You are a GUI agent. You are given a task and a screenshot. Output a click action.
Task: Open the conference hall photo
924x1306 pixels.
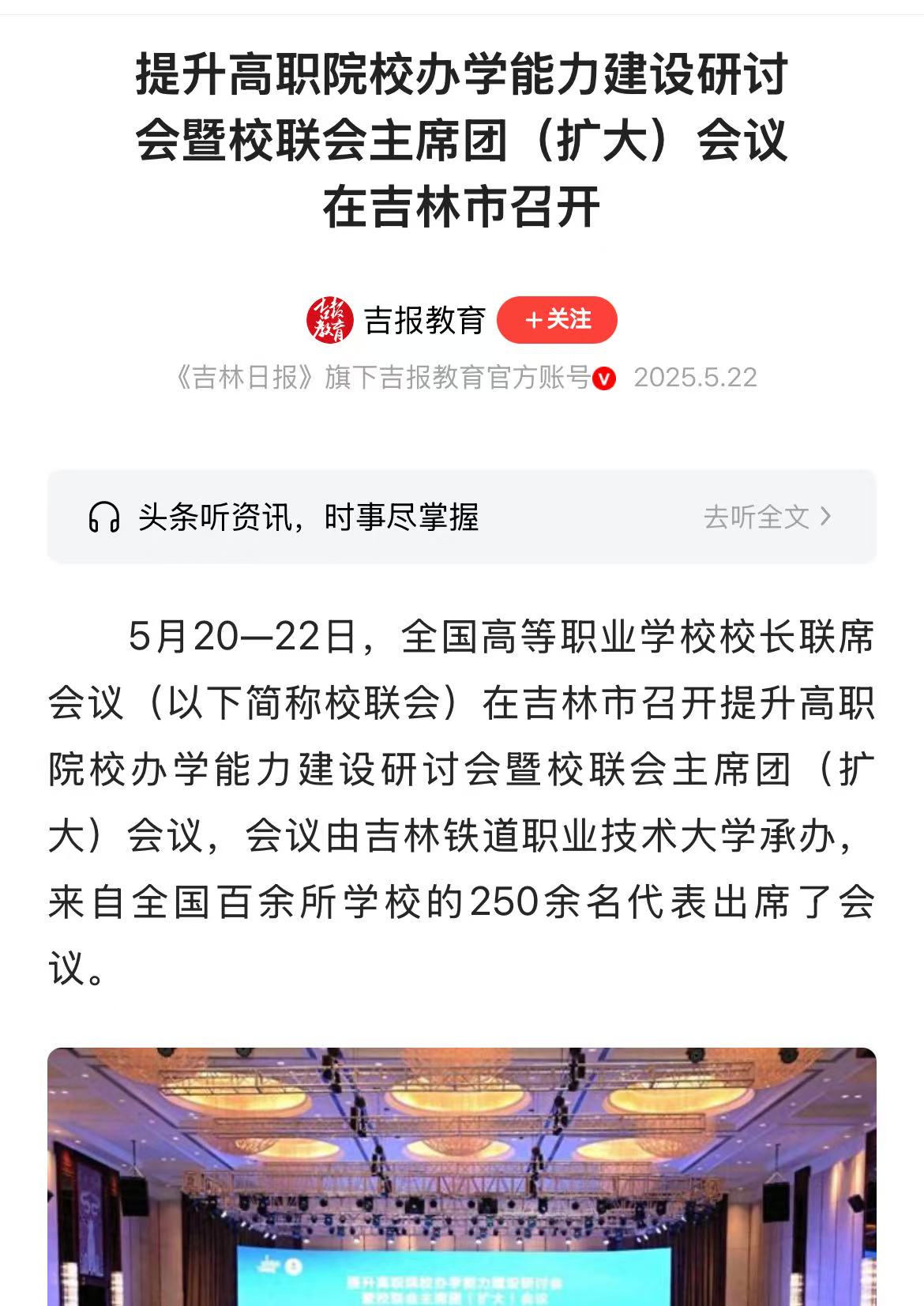pos(462,1177)
